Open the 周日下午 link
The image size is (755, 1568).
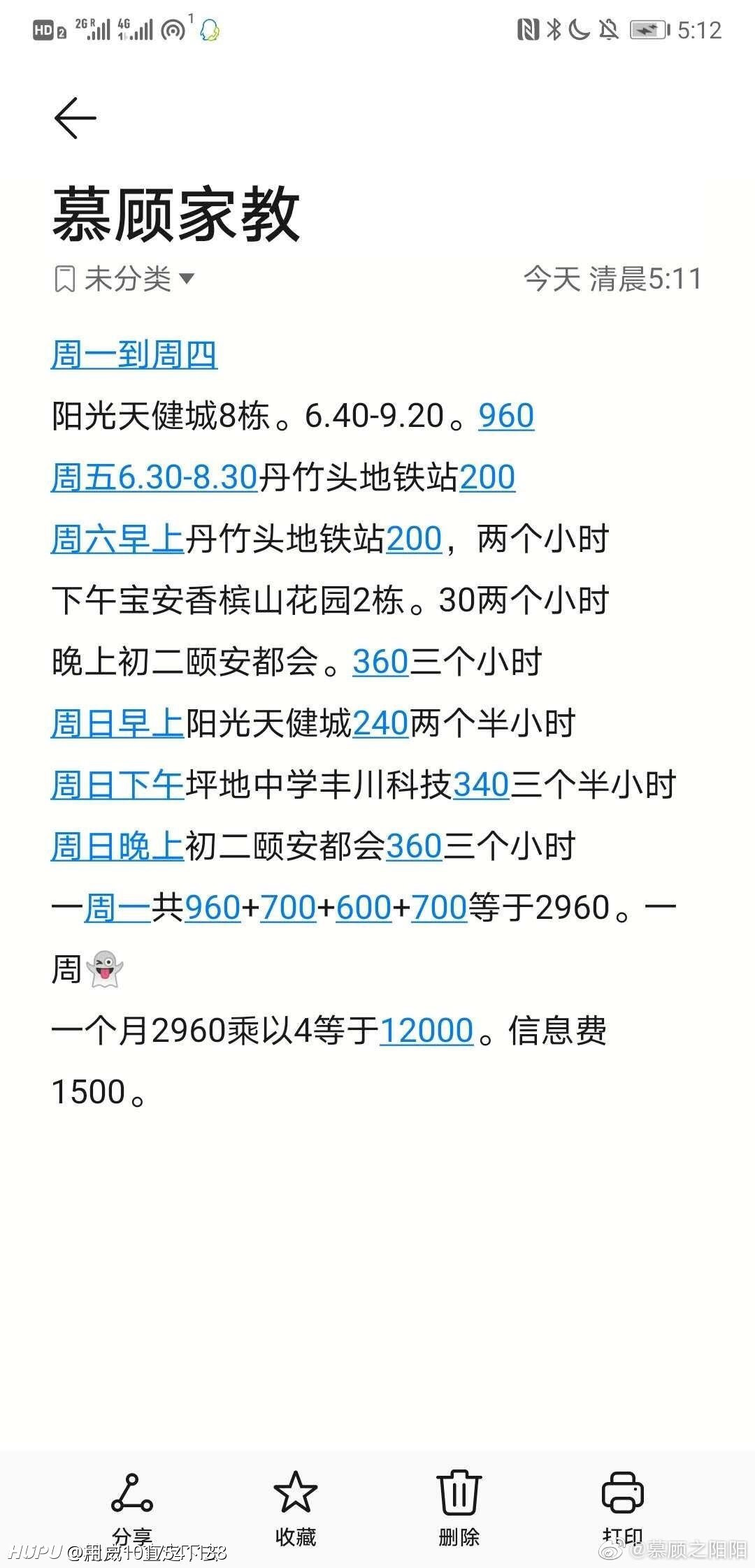[117, 785]
